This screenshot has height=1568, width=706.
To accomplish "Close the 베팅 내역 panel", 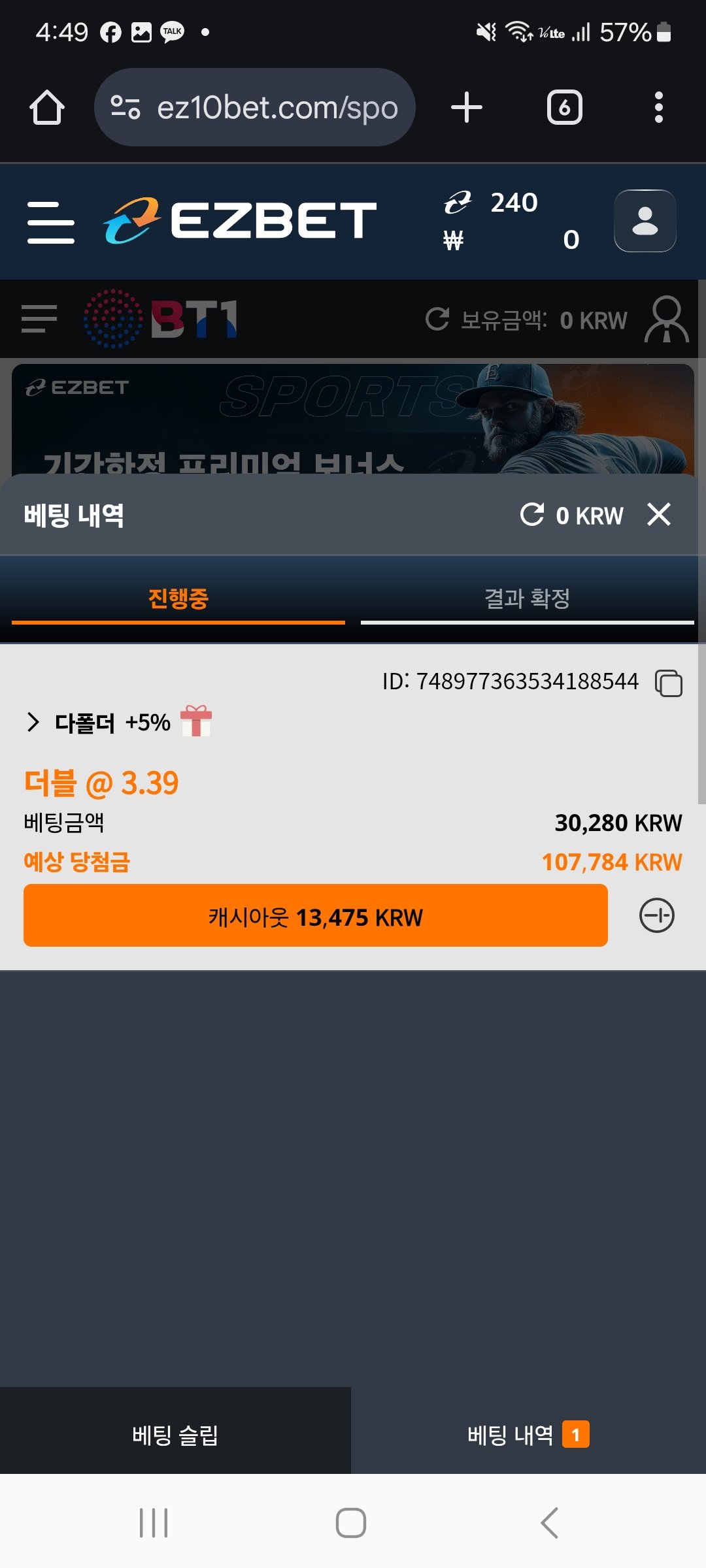I will point(658,515).
